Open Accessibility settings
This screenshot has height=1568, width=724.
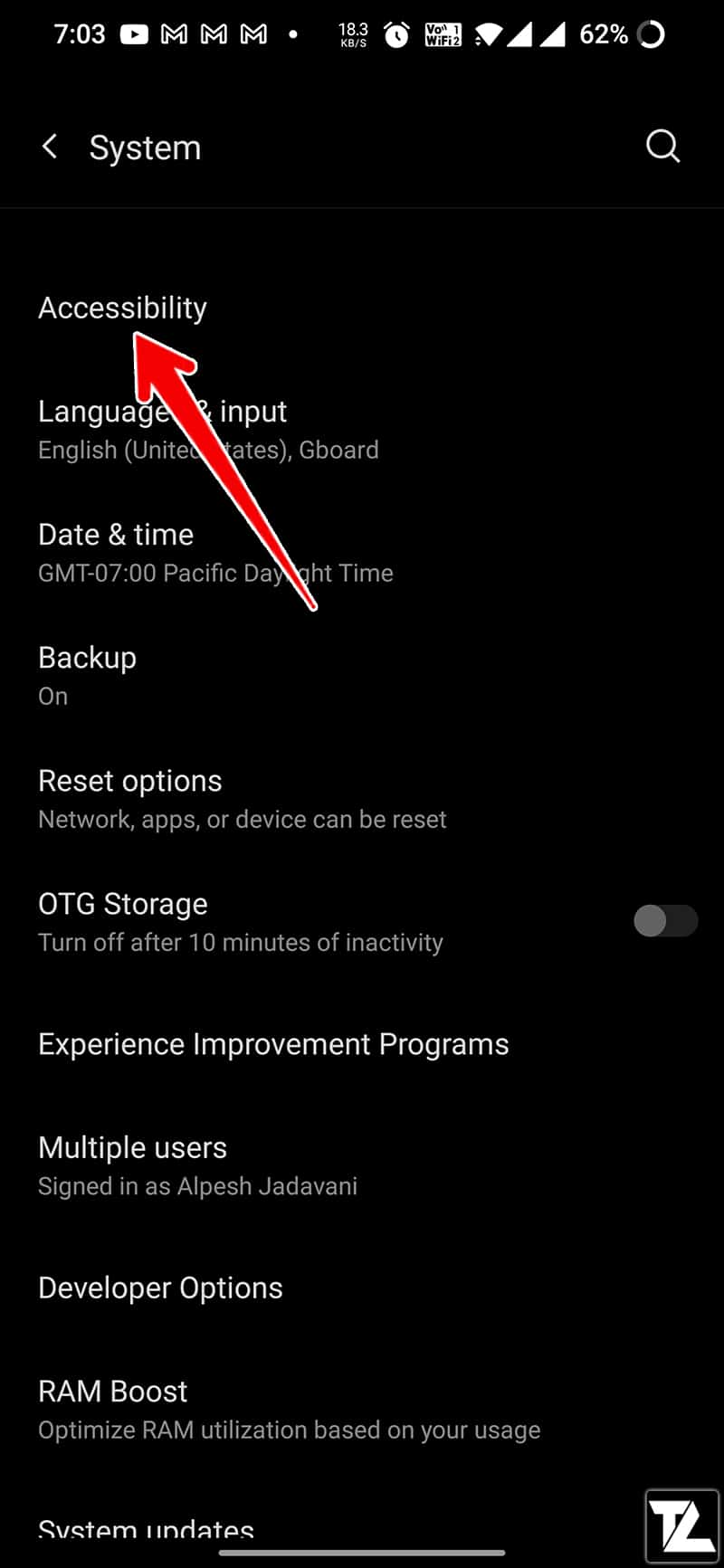click(362, 308)
